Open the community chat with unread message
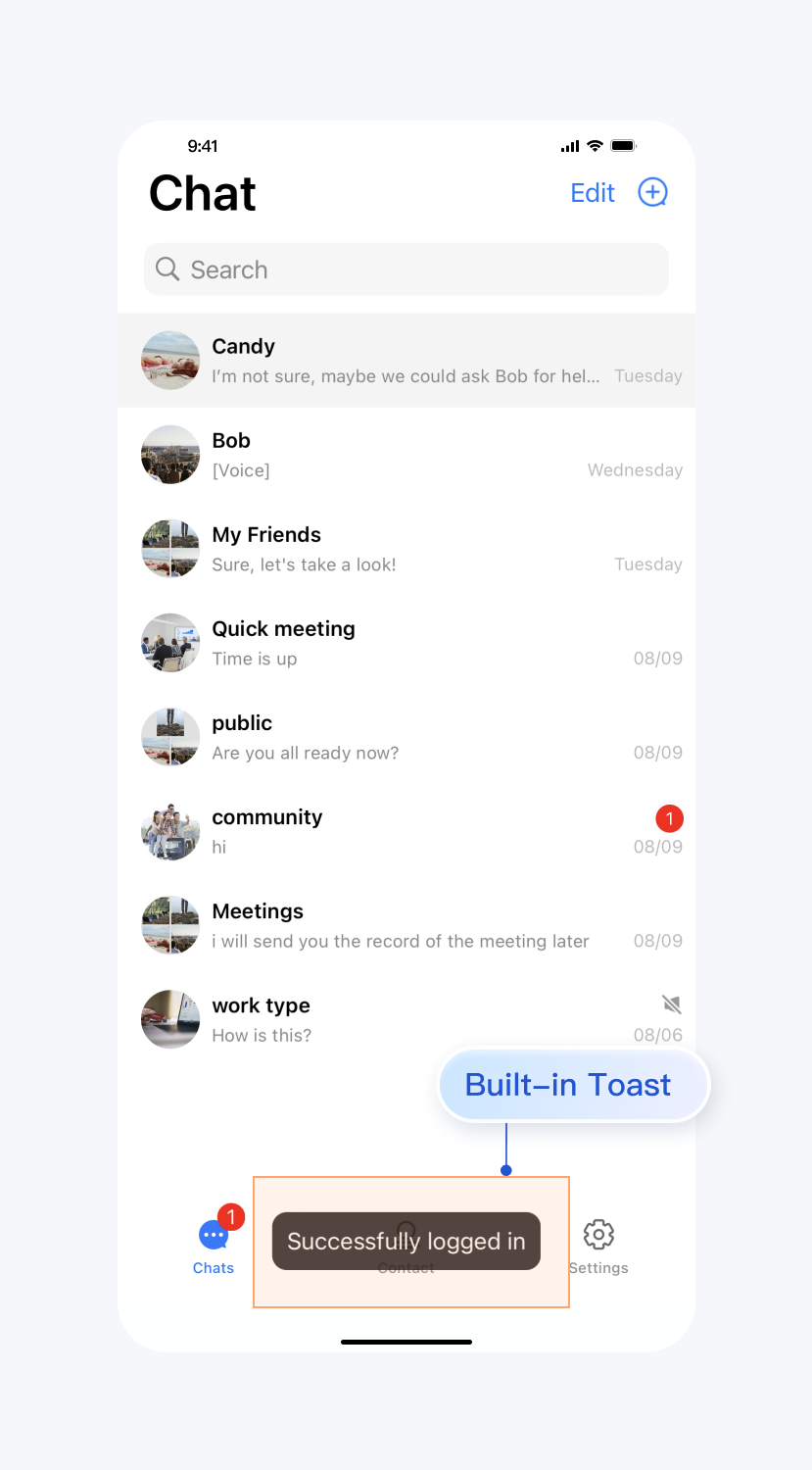The width and height of the screenshot is (812, 1470). tap(406, 831)
